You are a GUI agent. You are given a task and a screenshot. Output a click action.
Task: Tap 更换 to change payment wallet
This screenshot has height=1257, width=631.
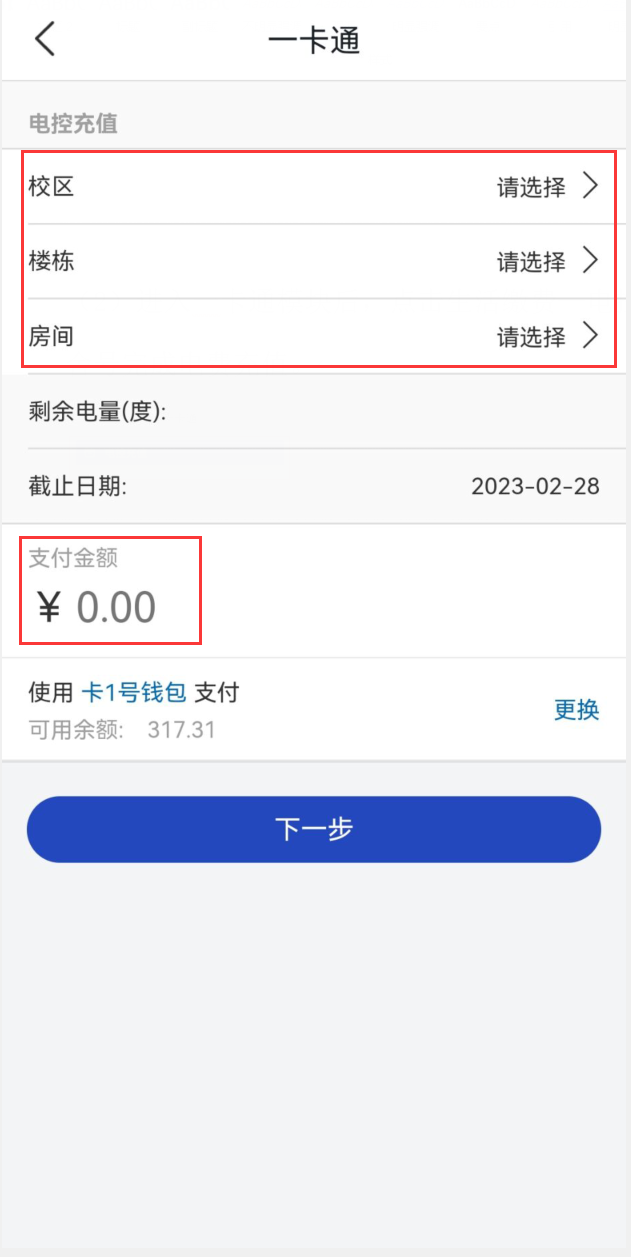[576, 710]
